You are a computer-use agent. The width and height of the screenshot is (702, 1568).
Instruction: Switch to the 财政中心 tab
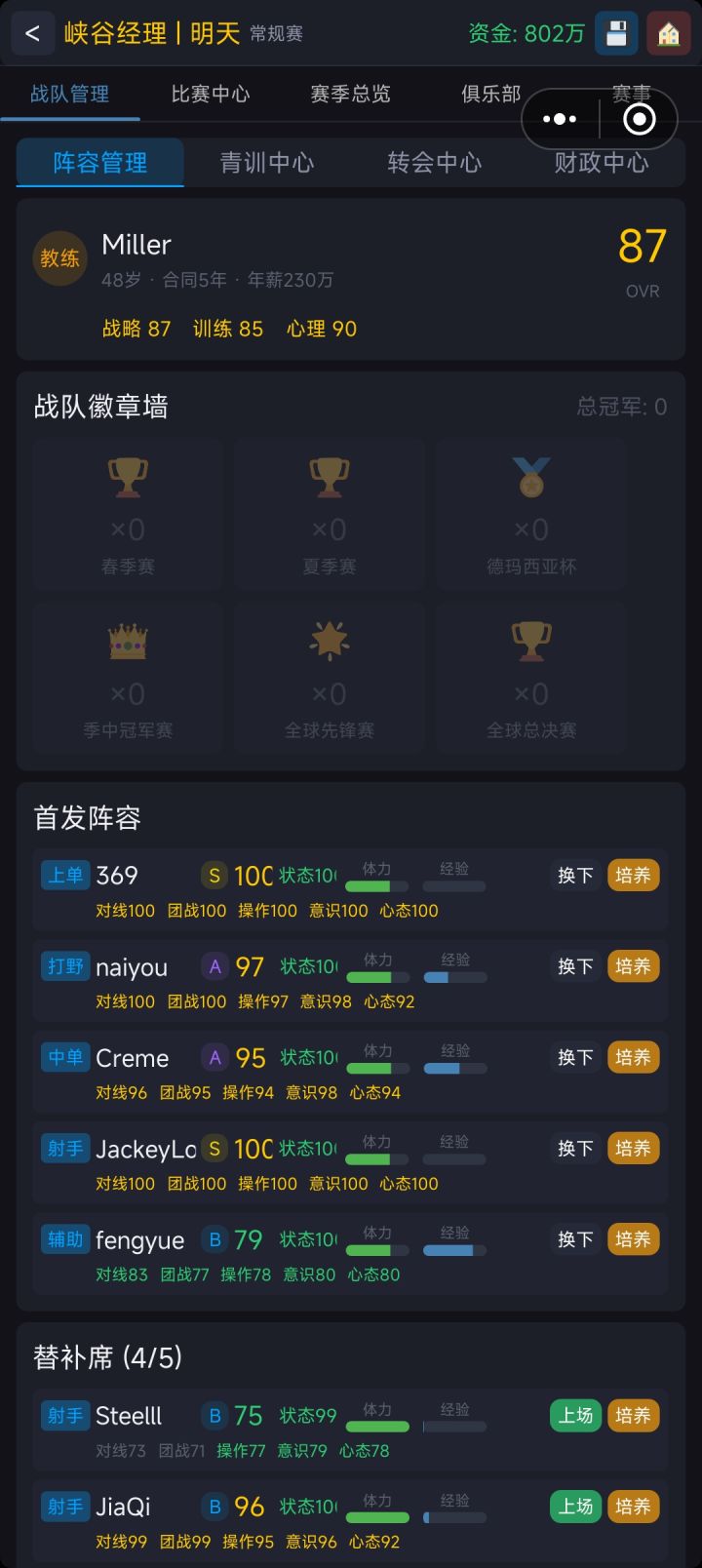click(x=601, y=163)
